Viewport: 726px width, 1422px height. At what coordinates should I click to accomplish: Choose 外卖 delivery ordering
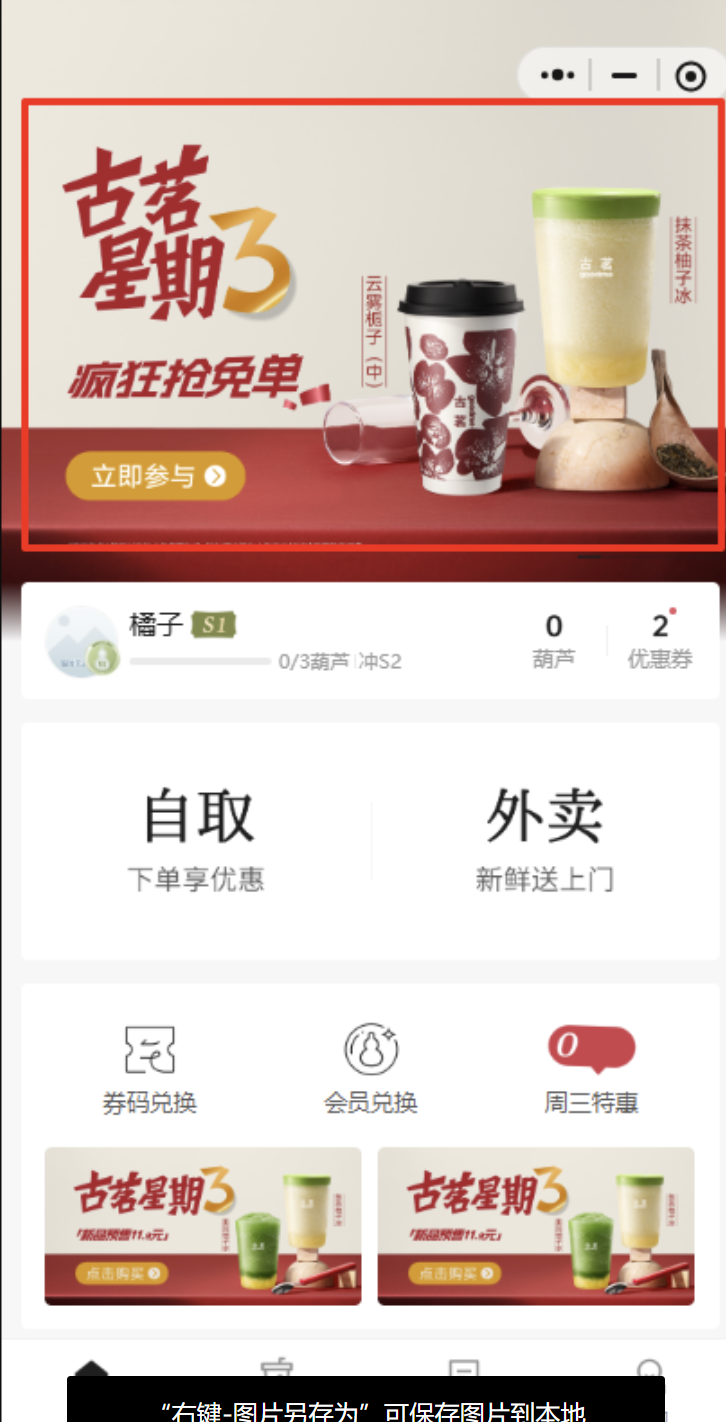click(544, 840)
